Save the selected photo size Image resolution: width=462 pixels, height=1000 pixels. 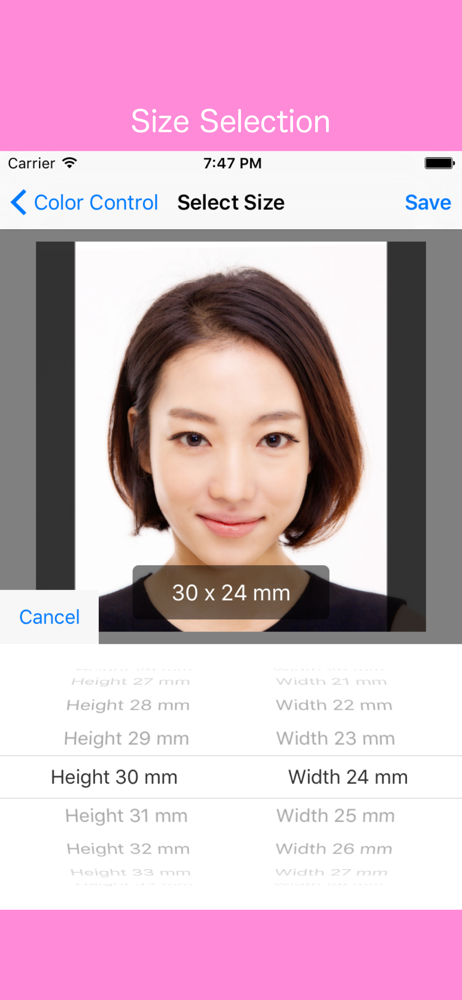[x=428, y=203]
